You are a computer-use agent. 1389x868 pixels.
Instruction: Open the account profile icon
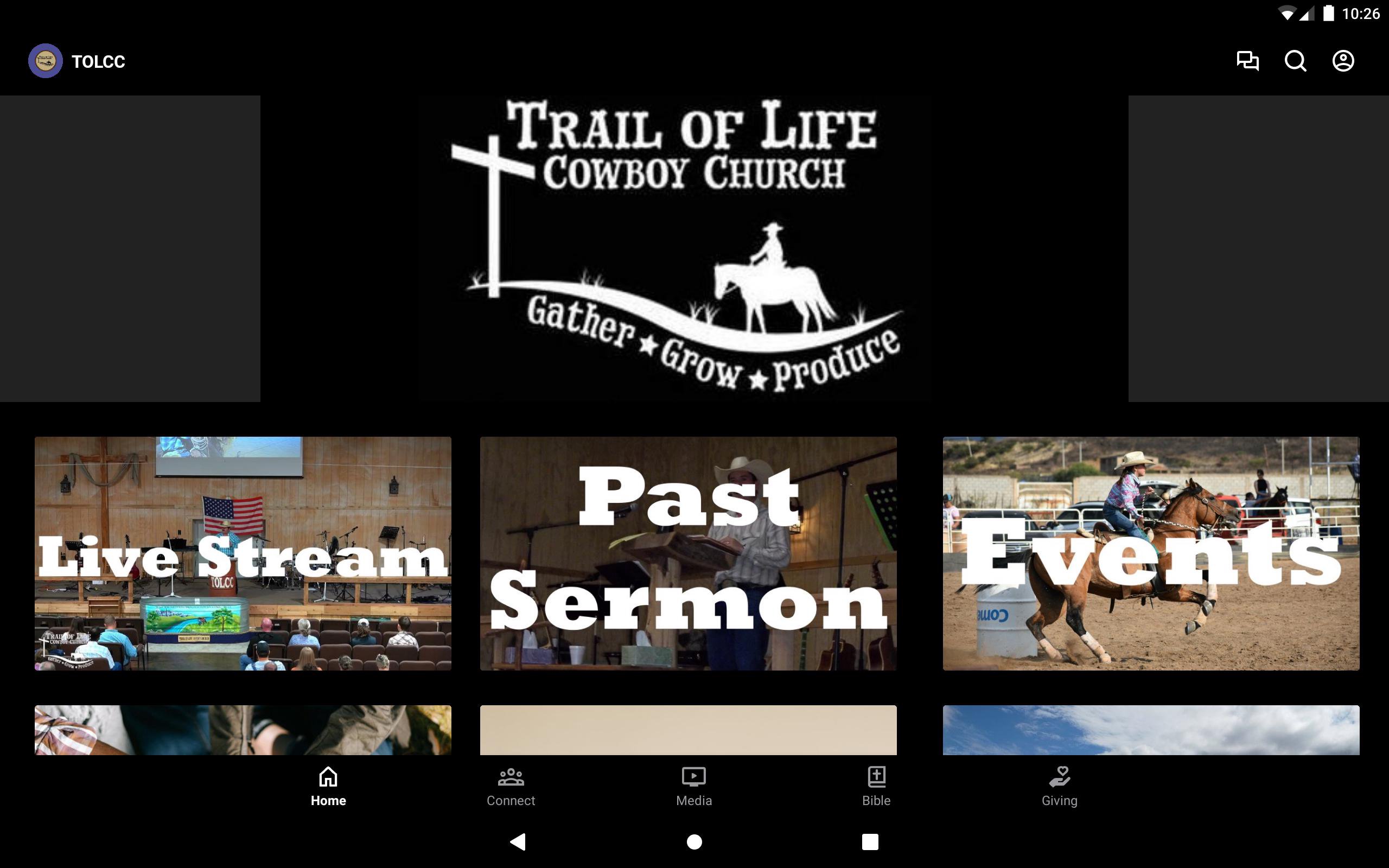point(1342,61)
